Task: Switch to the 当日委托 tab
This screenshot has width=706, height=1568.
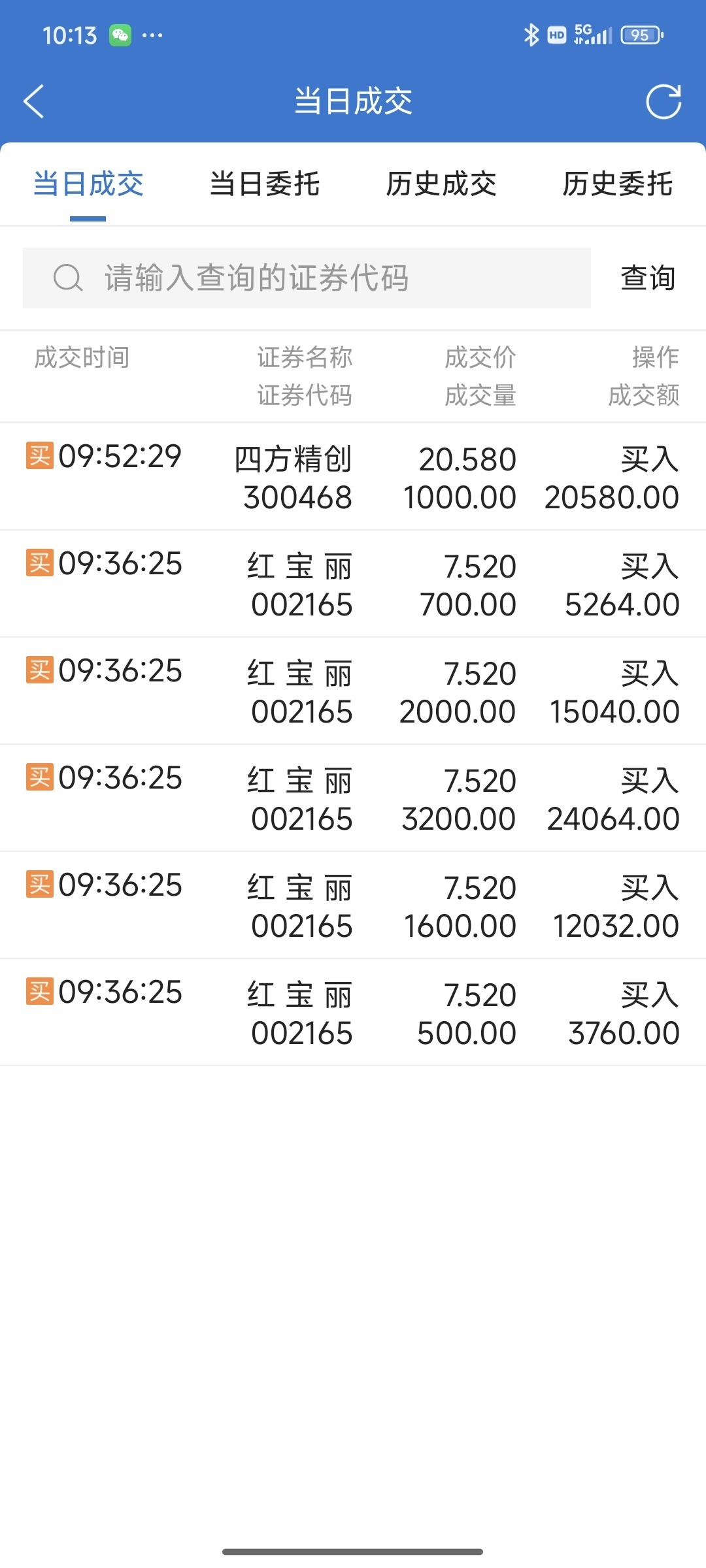Action: [265, 184]
